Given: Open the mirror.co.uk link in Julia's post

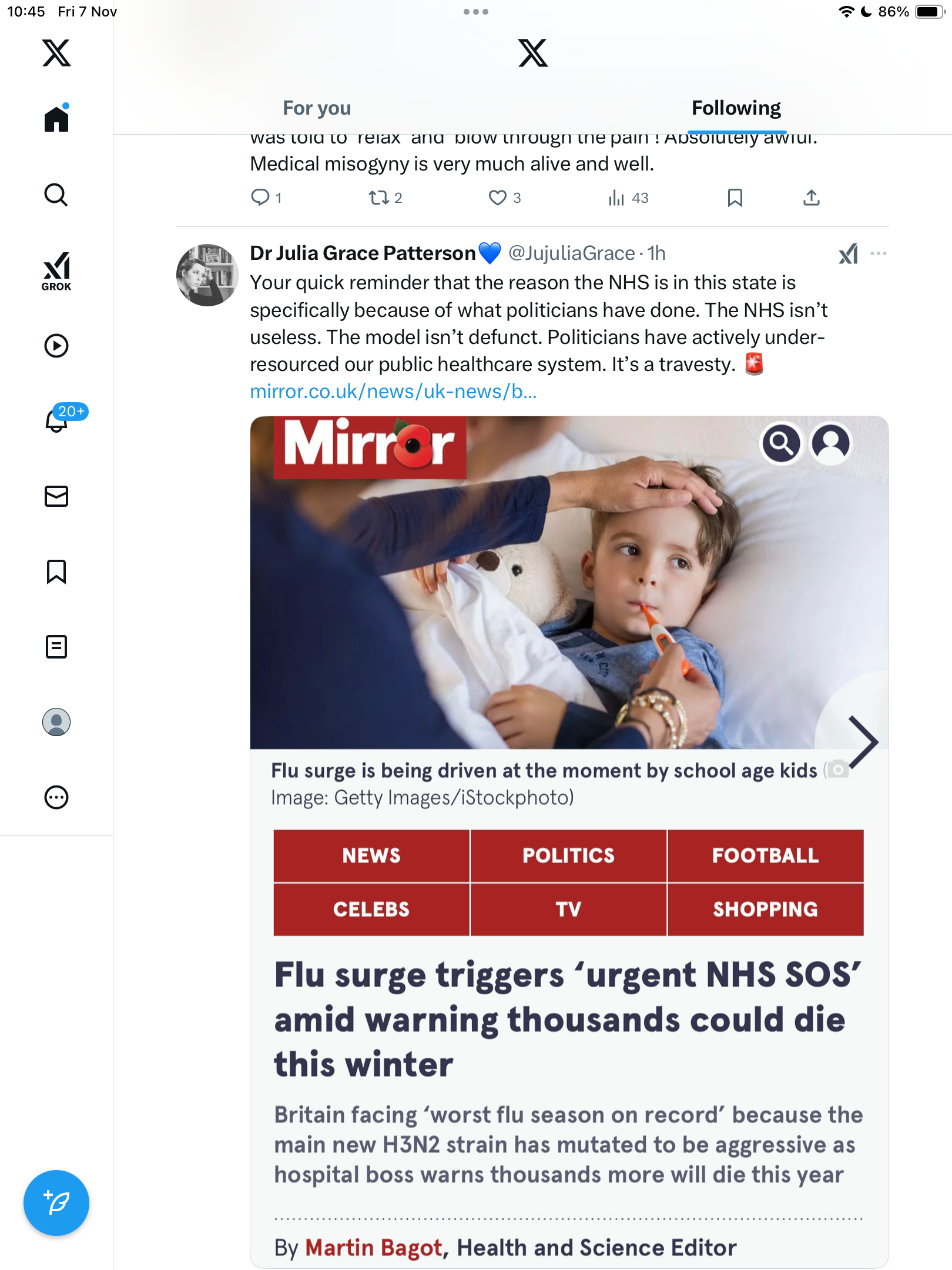Looking at the screenshot, I should 393,392.
